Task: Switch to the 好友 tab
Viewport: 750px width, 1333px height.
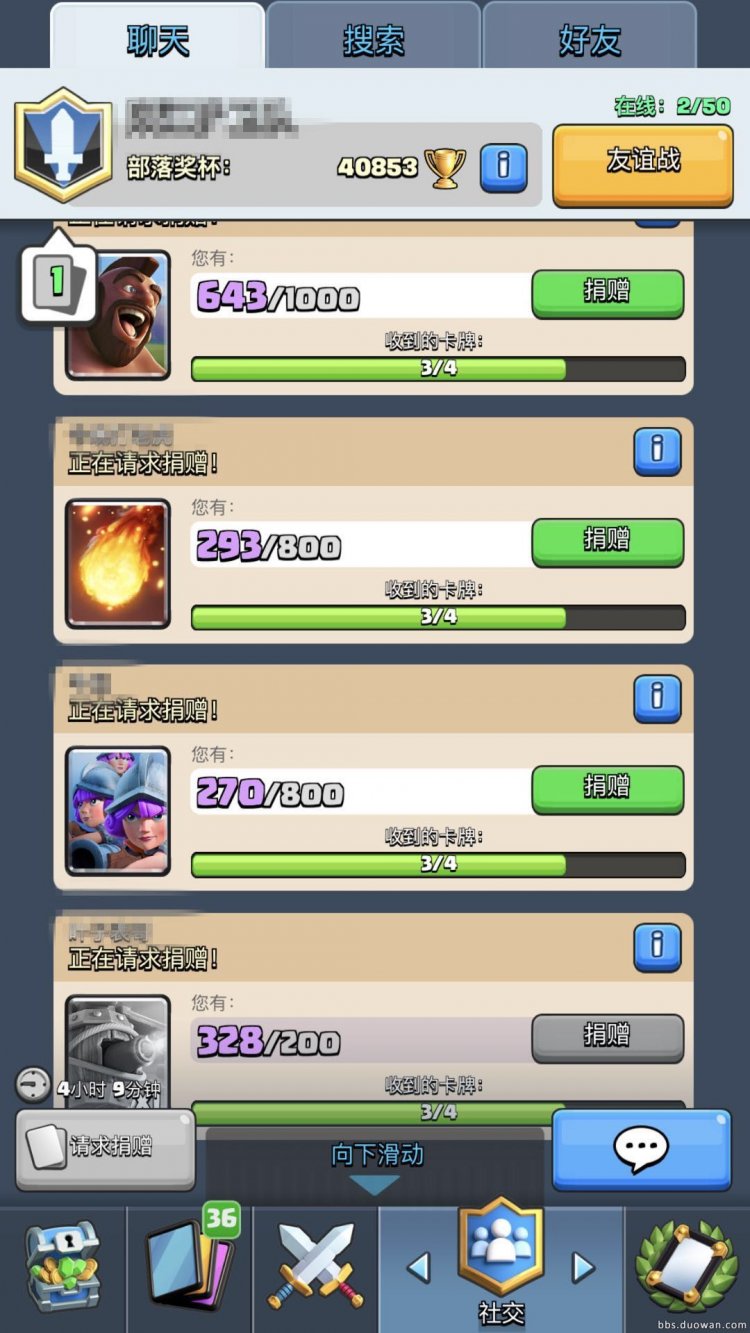Action: click(x=589, y=40)
